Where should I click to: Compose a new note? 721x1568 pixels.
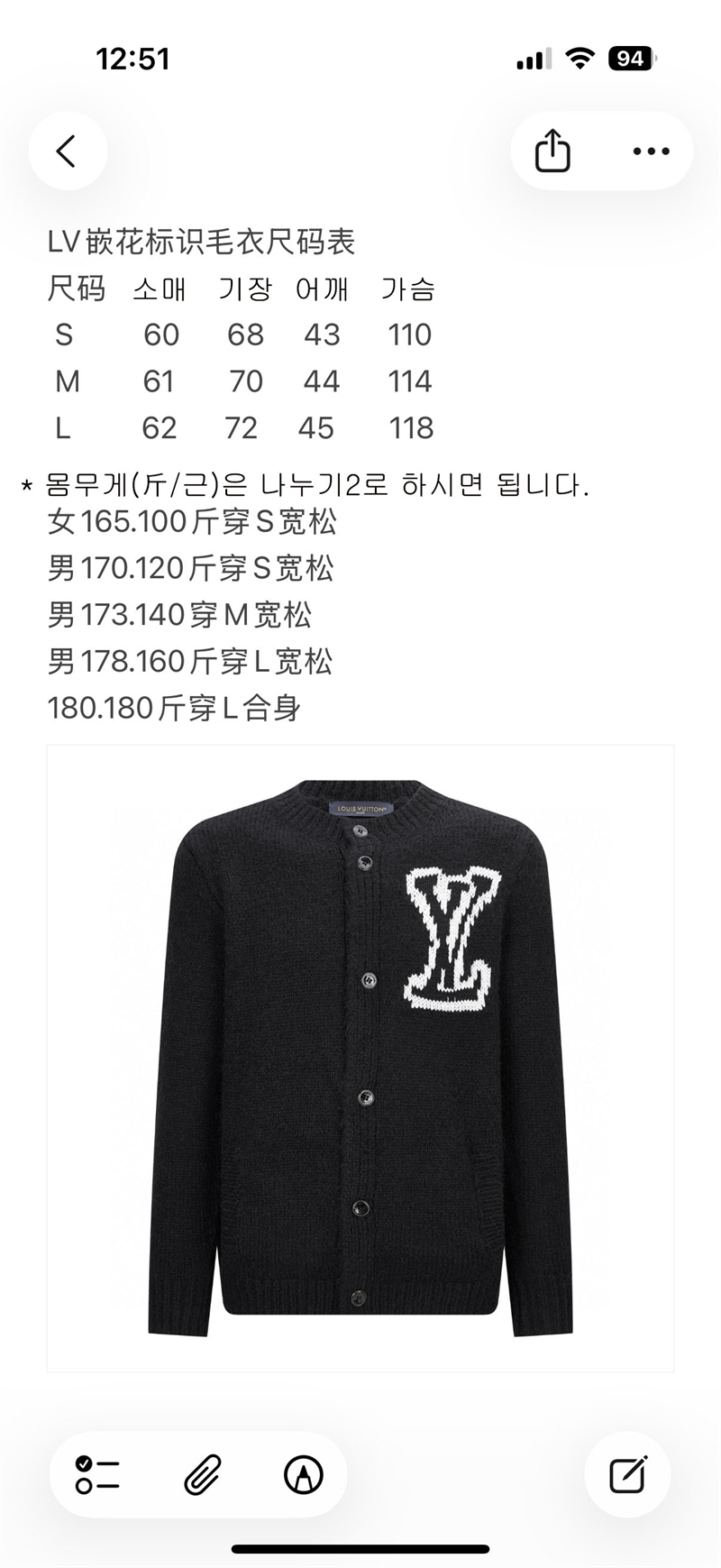point(627,1474)
